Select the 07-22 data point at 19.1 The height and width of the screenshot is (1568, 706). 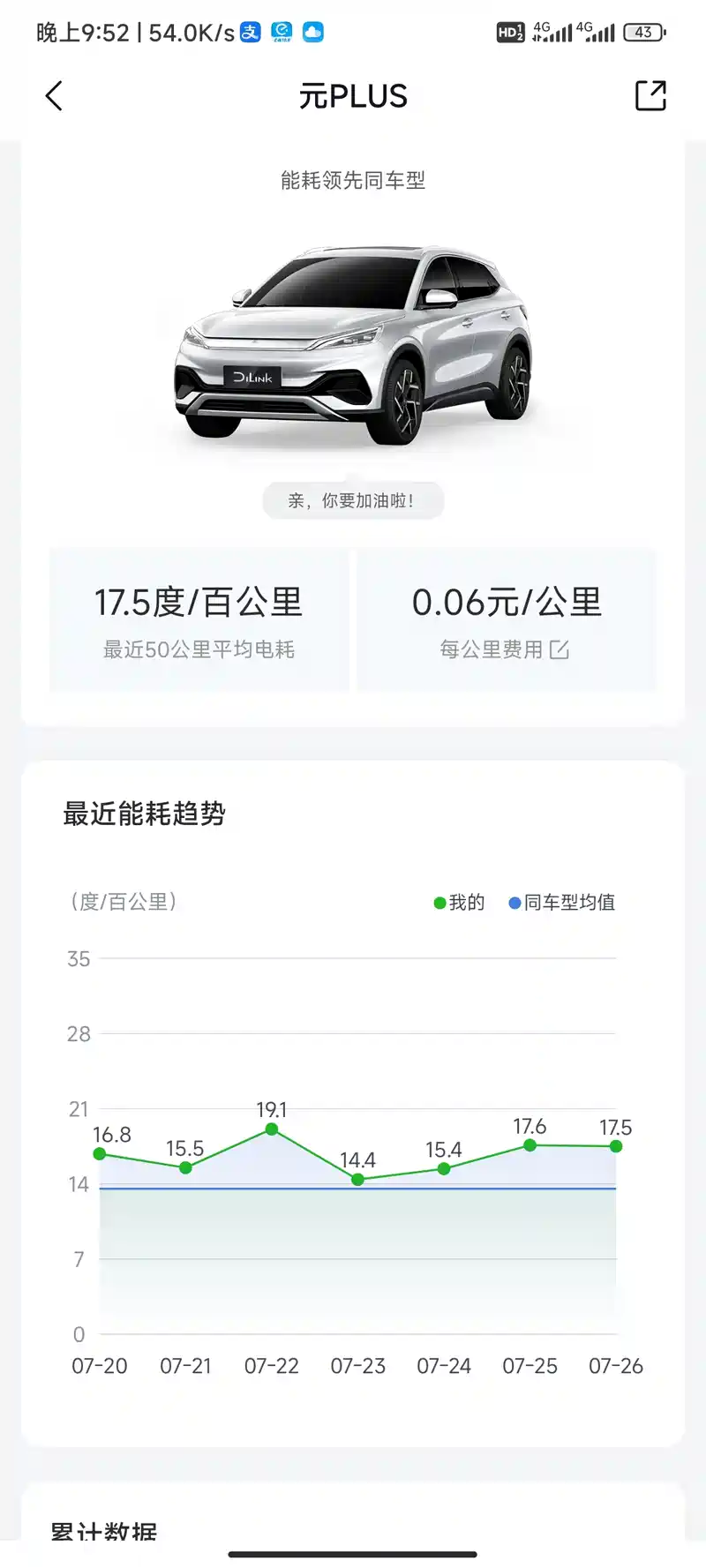pos(272,1129)
